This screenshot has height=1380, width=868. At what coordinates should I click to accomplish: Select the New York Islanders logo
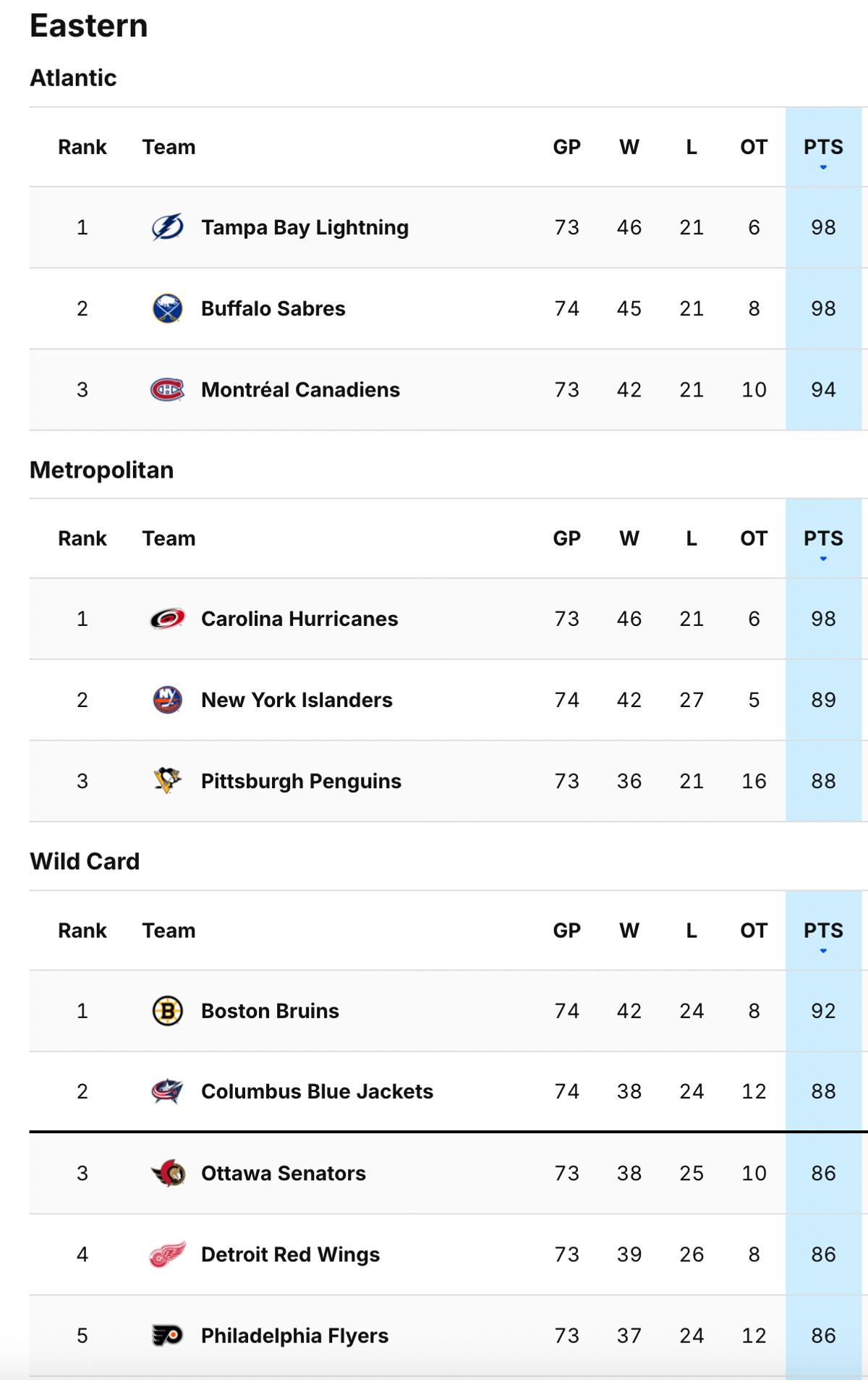click(x=168, y=700)
